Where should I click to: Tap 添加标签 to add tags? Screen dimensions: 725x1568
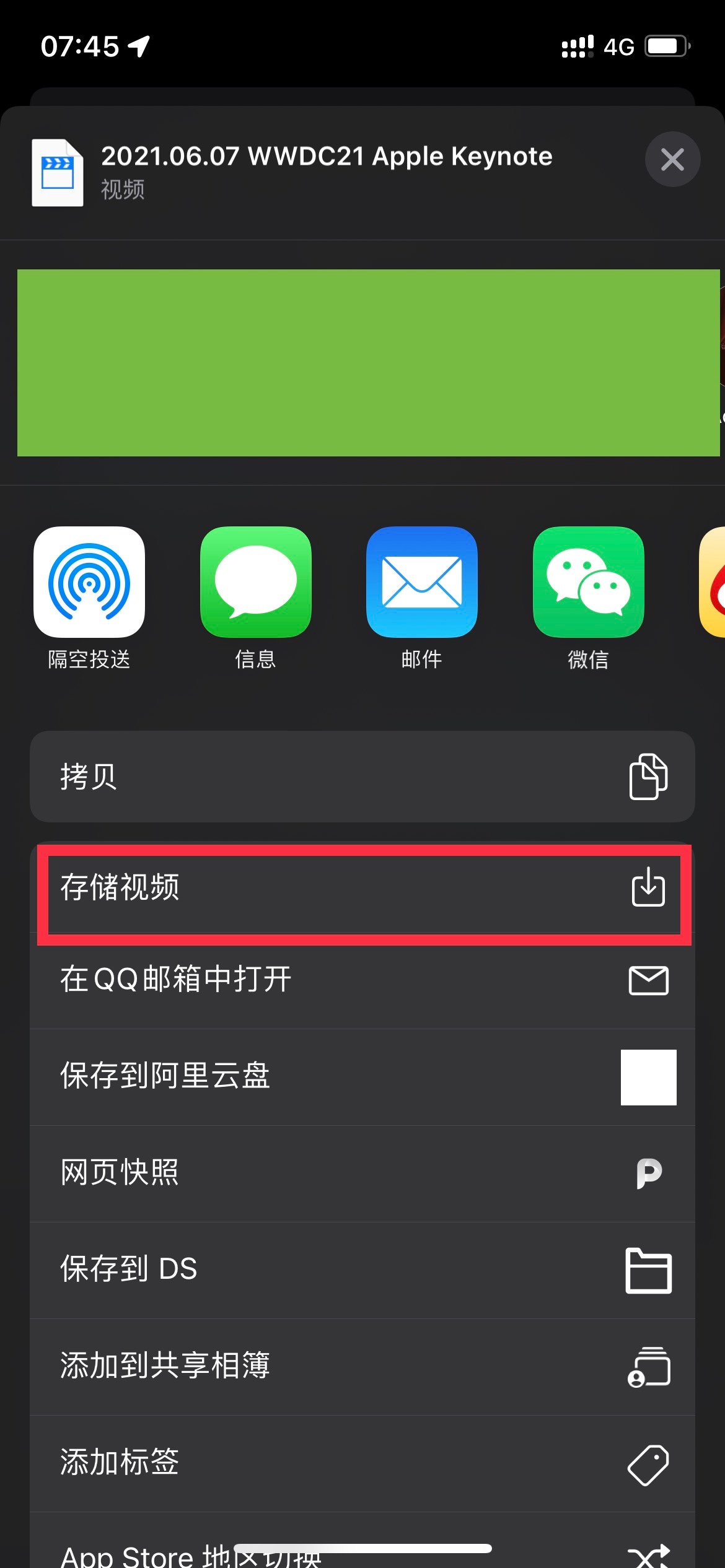pos(362,1463)
